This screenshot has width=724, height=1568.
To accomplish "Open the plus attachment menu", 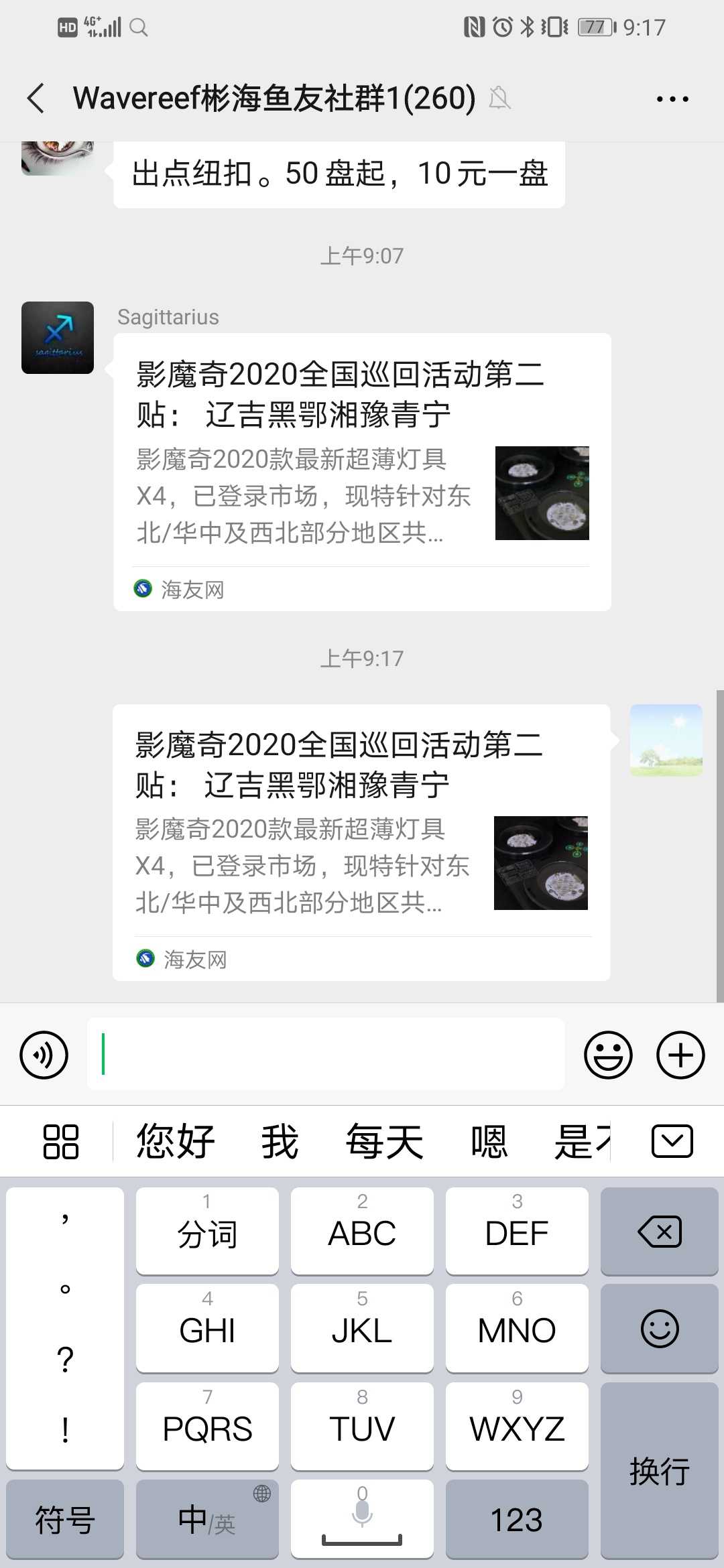I will [680, 1055].
